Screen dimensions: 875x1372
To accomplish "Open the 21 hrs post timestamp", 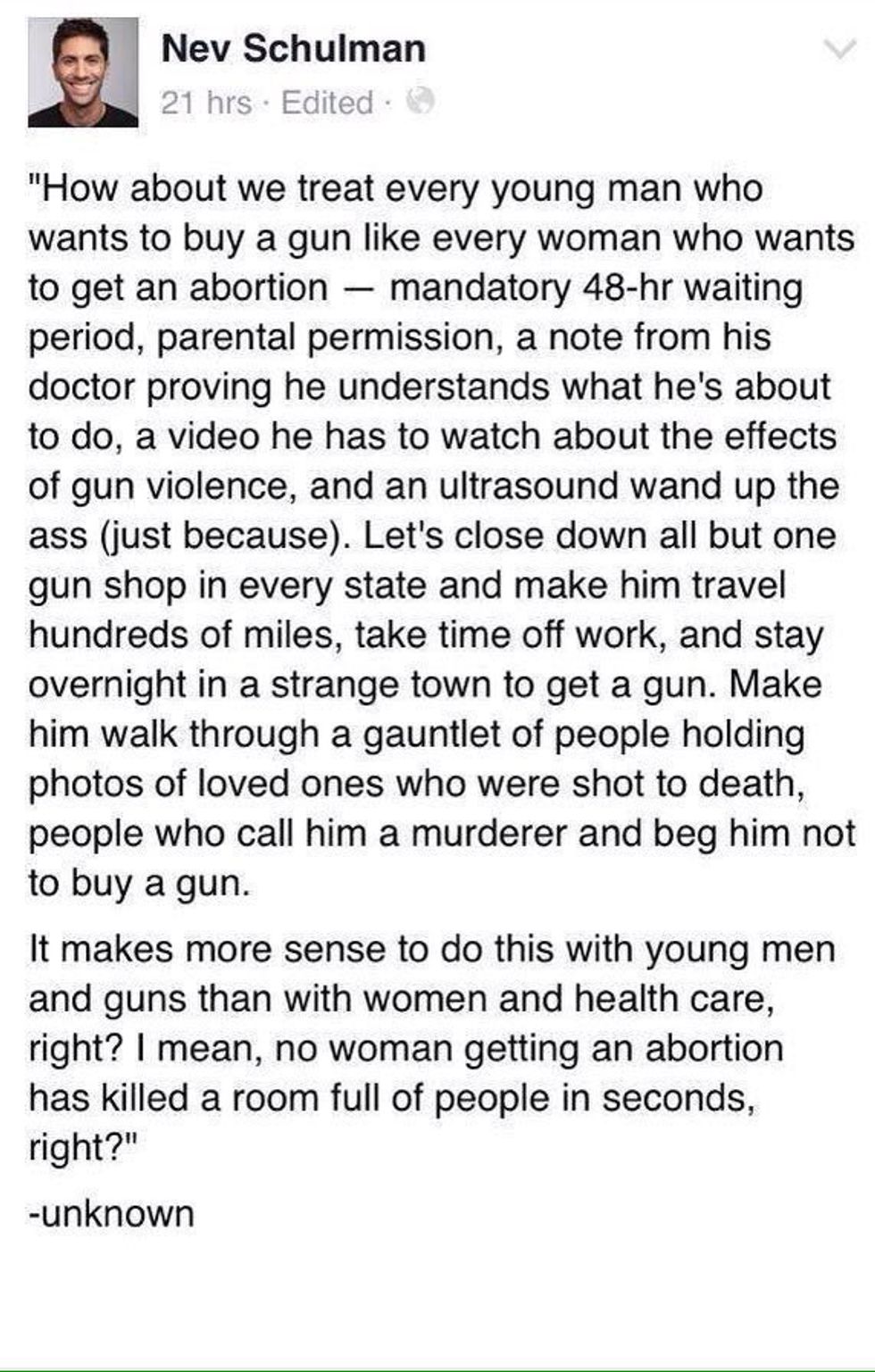I will (x=205, y=103).
